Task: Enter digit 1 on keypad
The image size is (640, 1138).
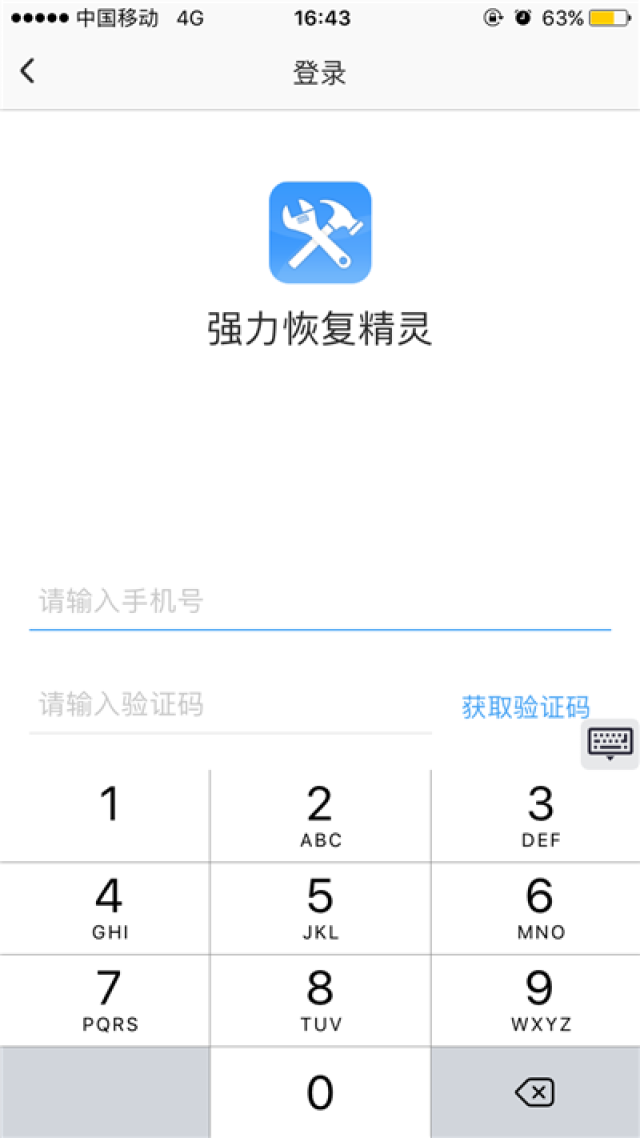Action: point(105,815)
